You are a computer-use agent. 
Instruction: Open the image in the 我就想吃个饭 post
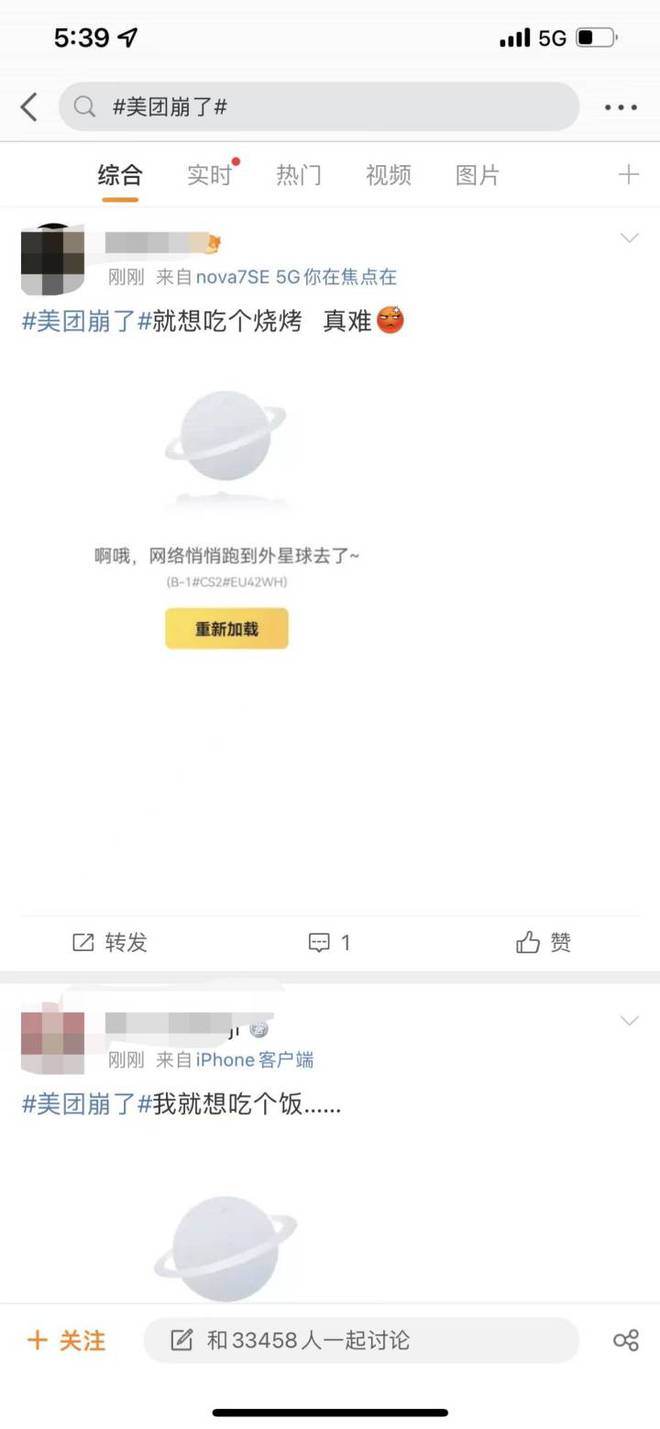[225, 1240]
